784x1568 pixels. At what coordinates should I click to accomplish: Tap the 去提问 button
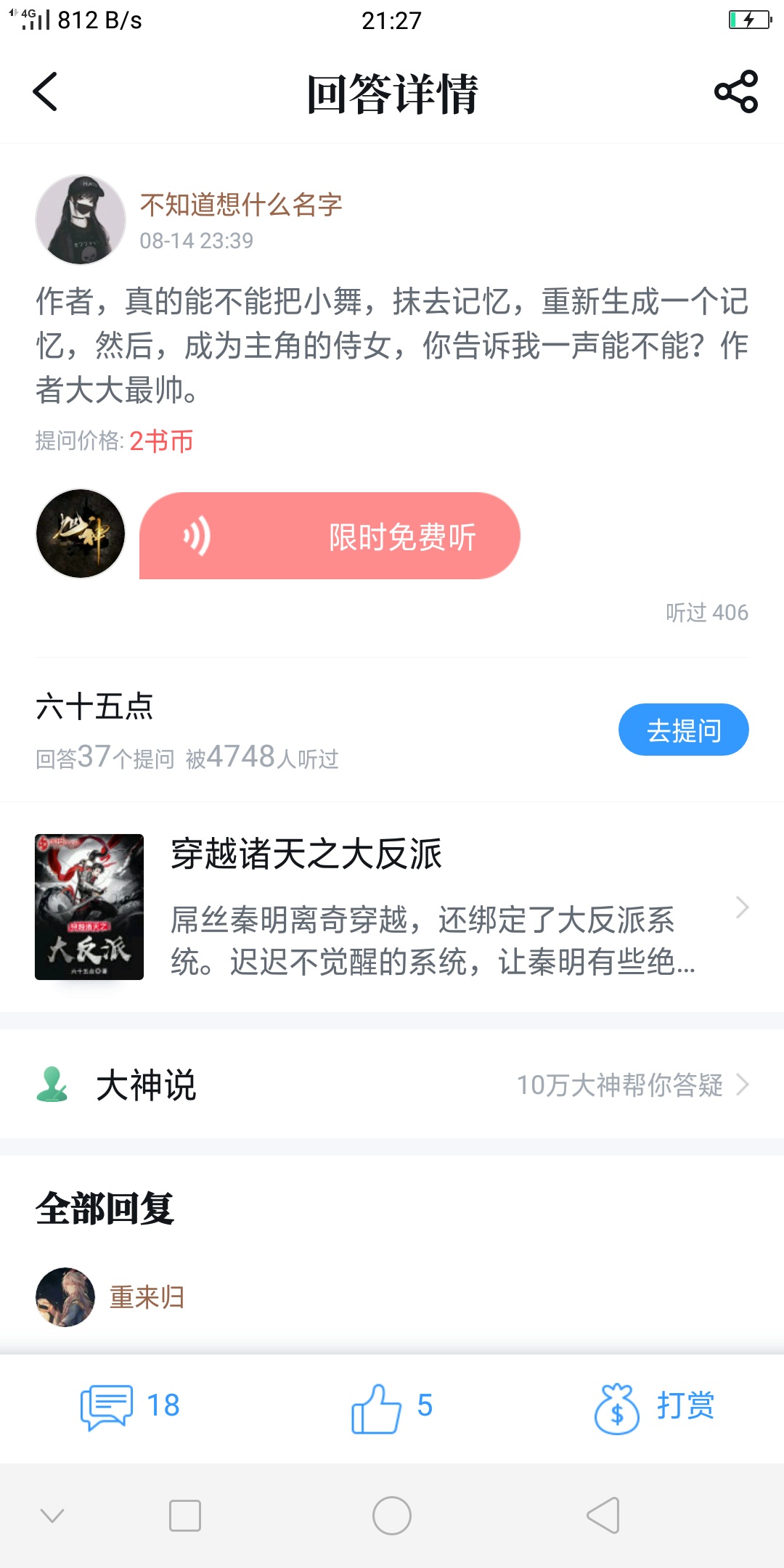683,730
